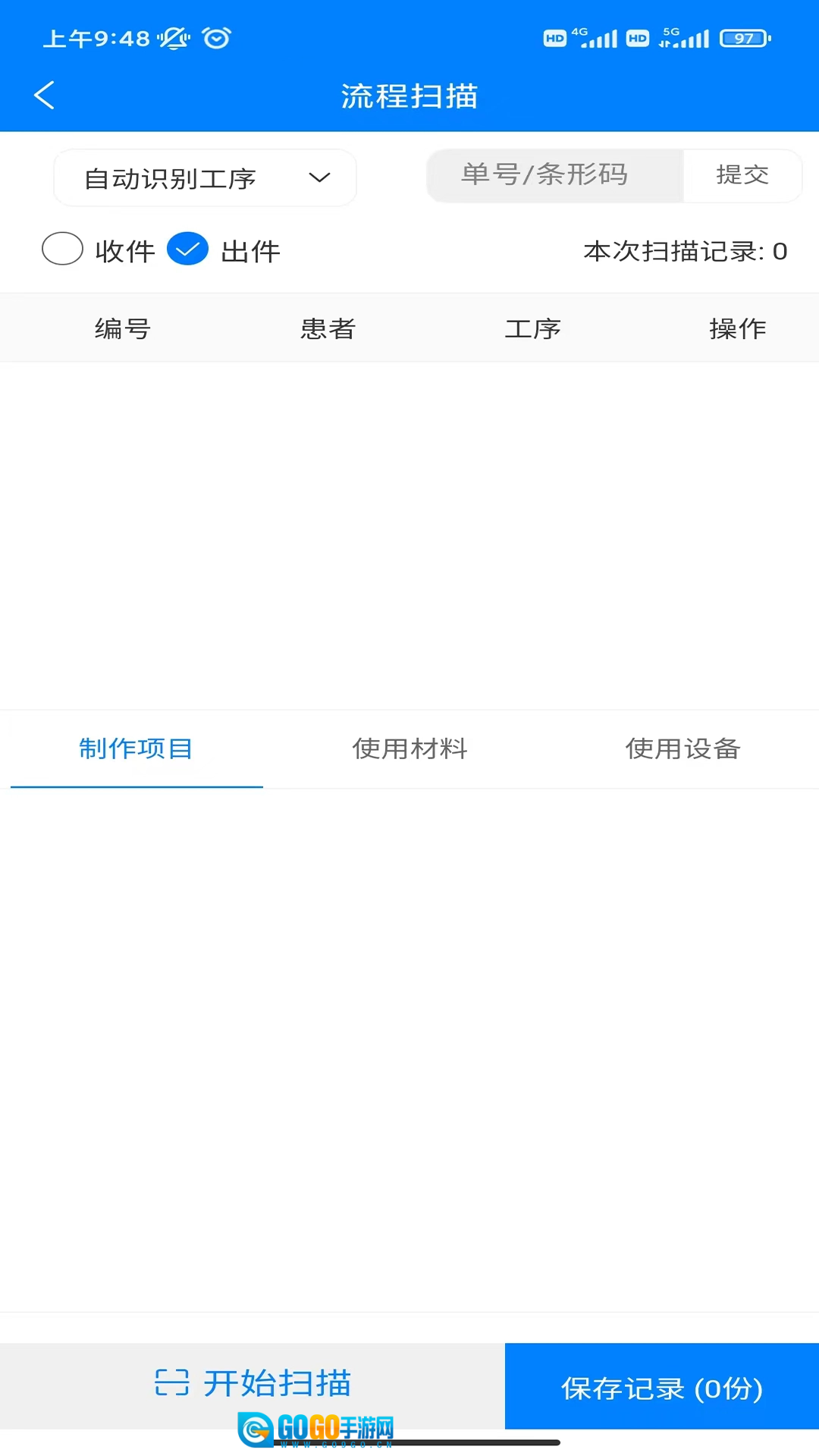Image resolution: width=819 pixels, height=1456 pixels.
Task: Expand the 自动识别工序 dropdown
Action: pyautogui.click(x=205, y=178)
